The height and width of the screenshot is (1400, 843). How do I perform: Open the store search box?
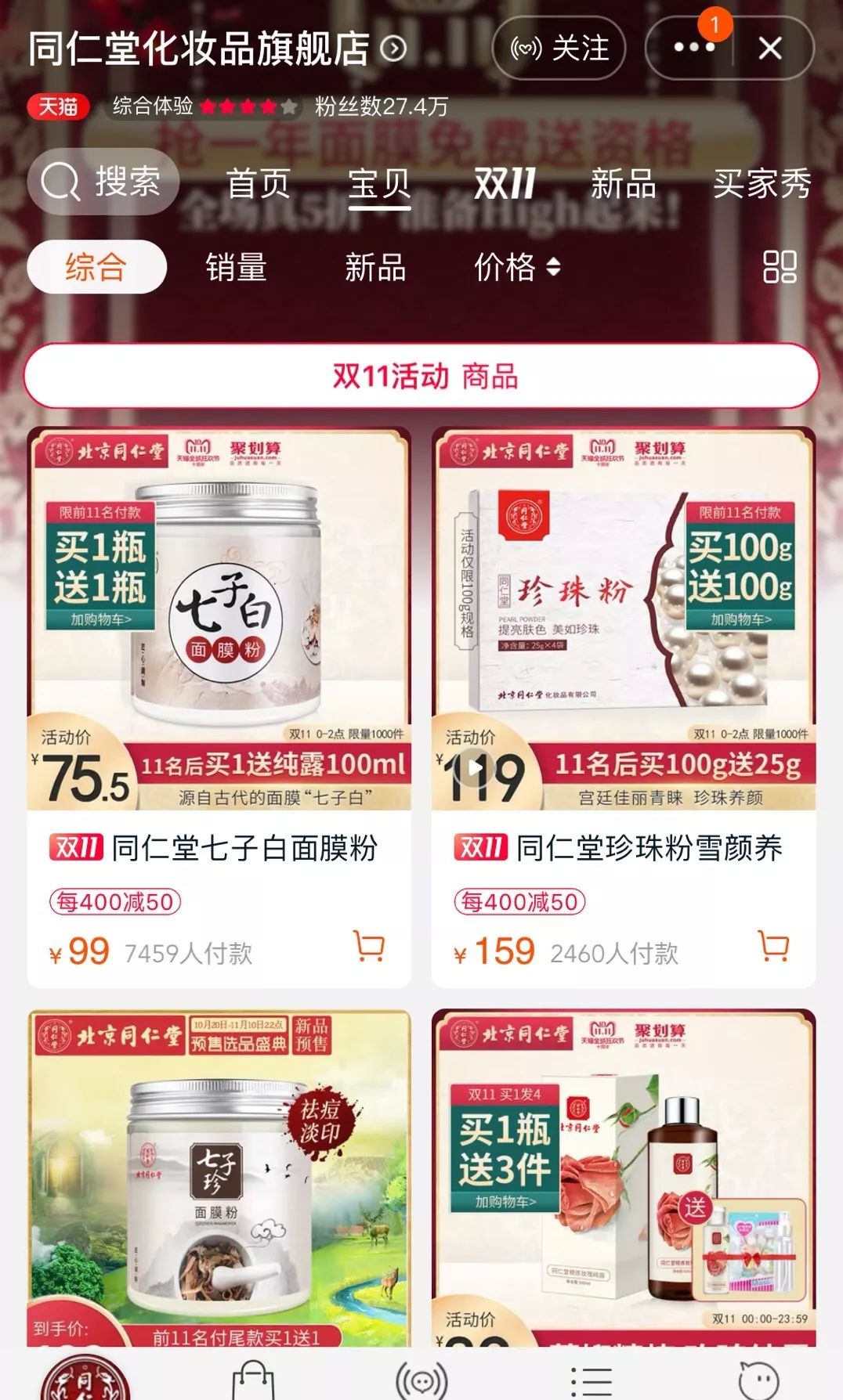pos(103,182)
